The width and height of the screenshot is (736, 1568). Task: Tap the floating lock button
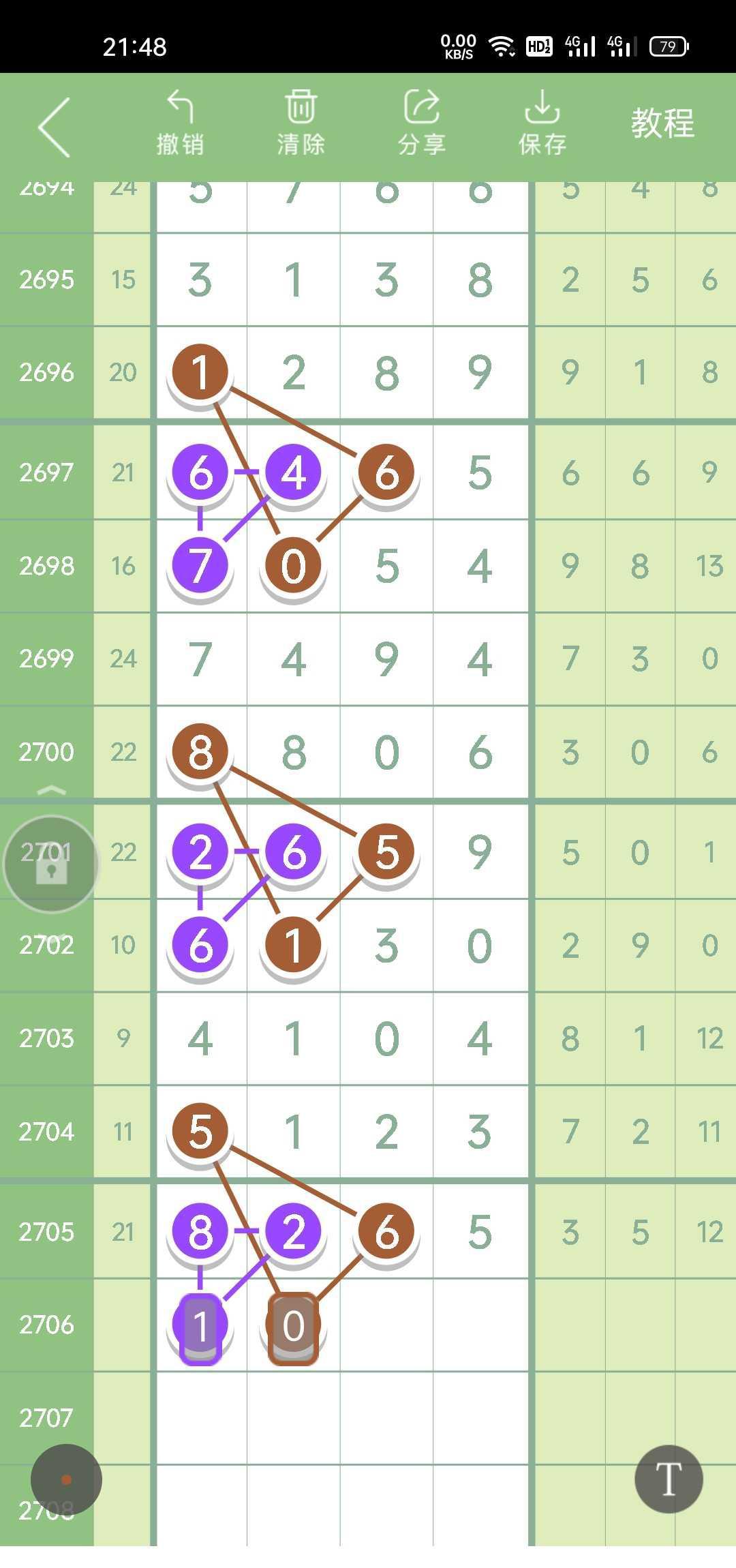[x=51, y=864]
